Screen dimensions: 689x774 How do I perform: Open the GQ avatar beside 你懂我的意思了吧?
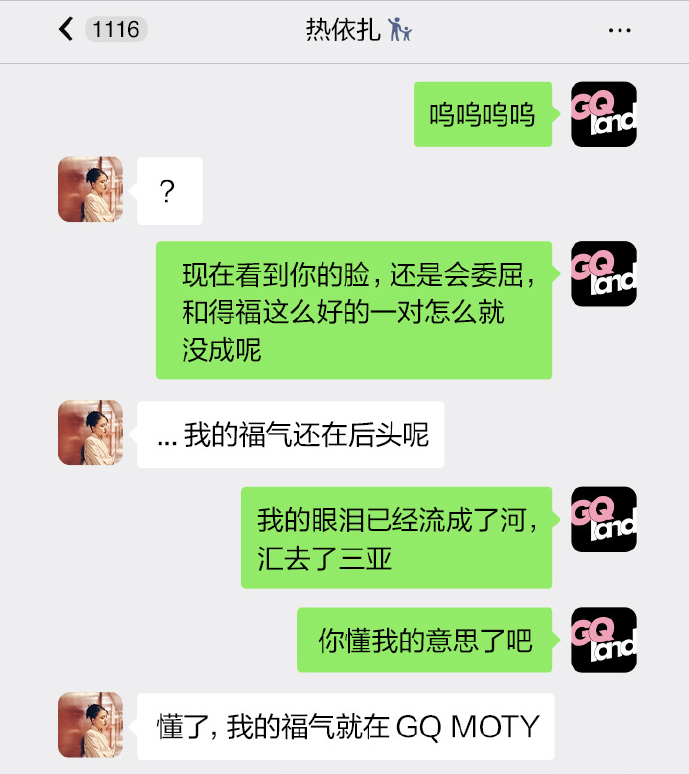(x=604, y=640)
